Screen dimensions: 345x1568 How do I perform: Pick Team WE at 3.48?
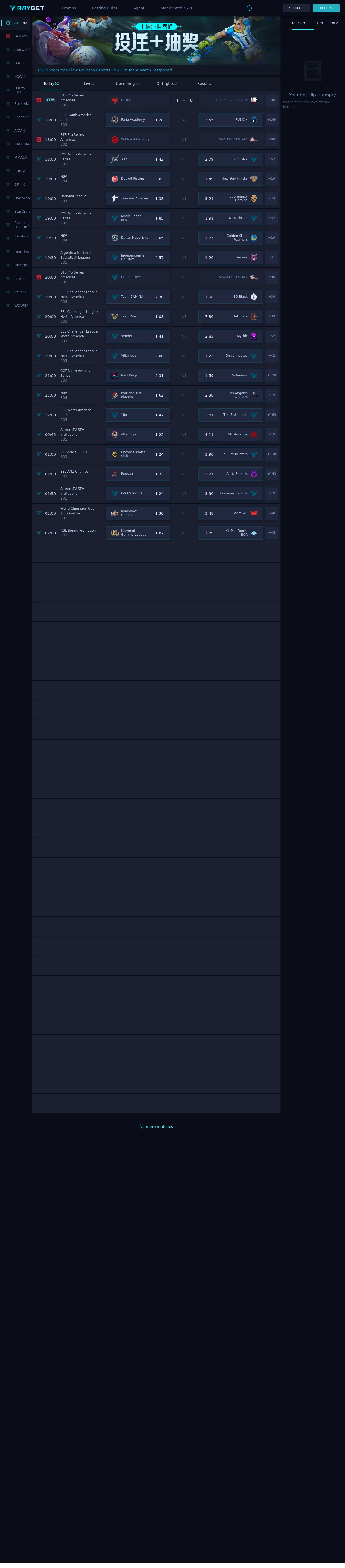point(230,513)
